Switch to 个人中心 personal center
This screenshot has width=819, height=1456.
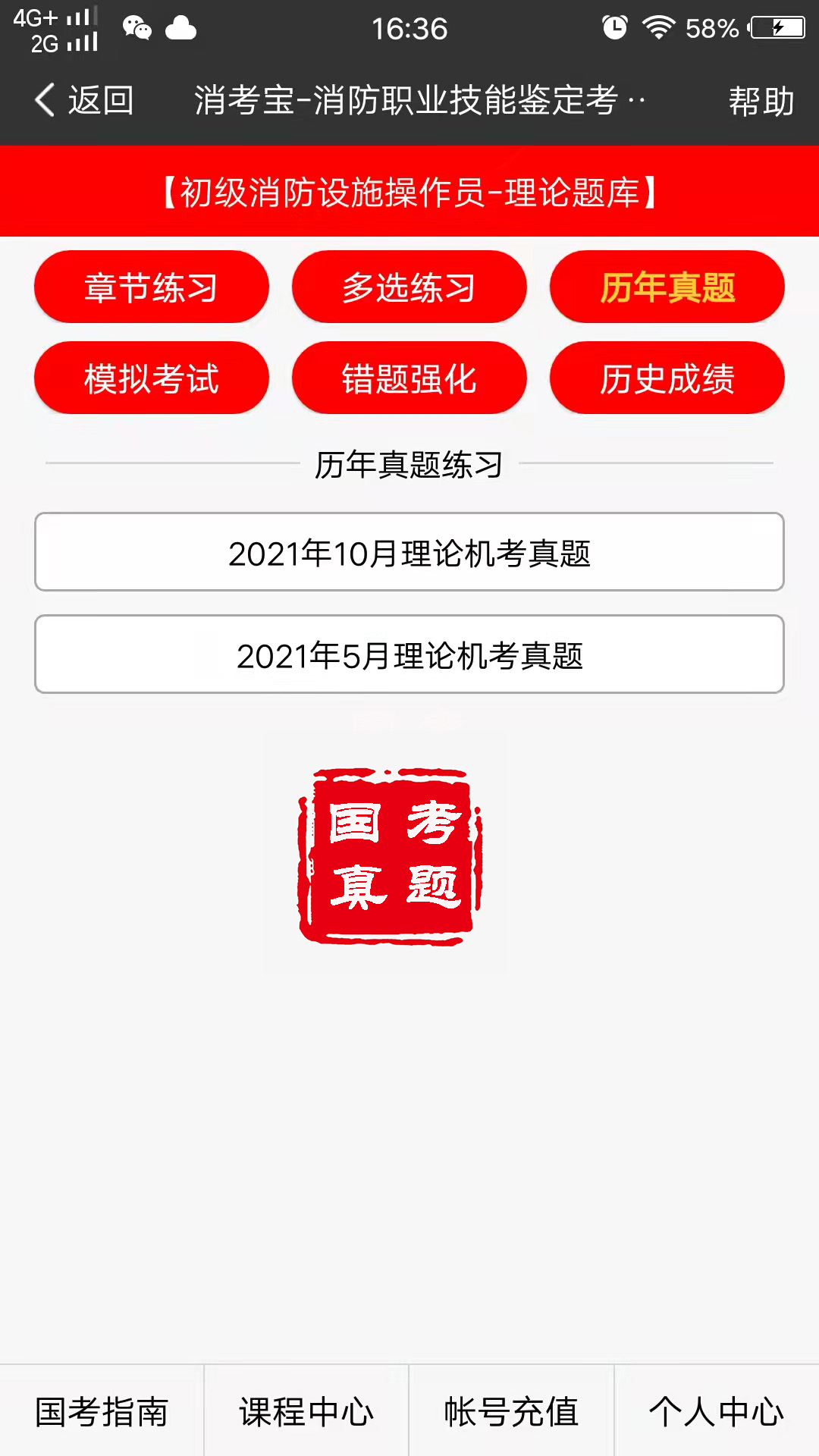tap(717, 1412)
